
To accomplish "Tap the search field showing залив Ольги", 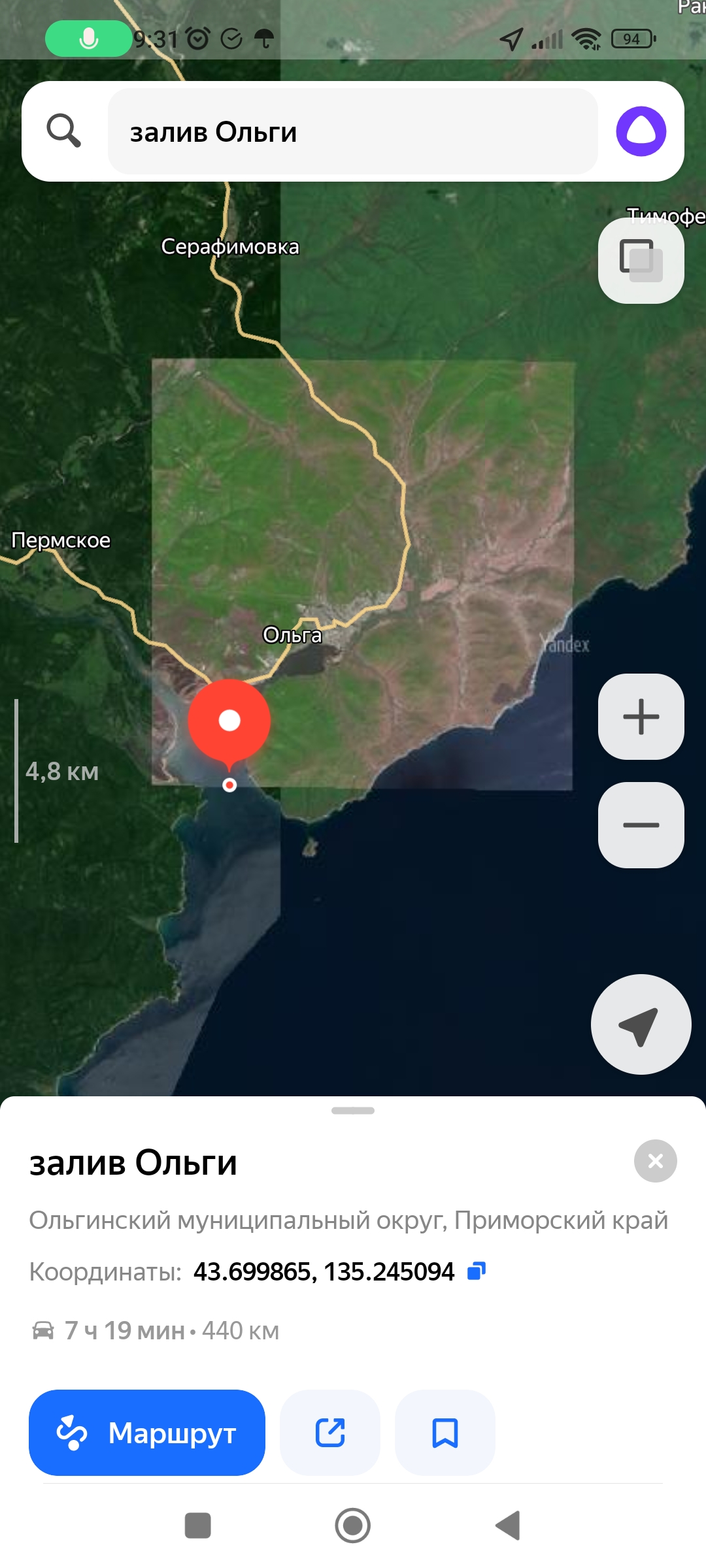I will [x=353, y=131].
